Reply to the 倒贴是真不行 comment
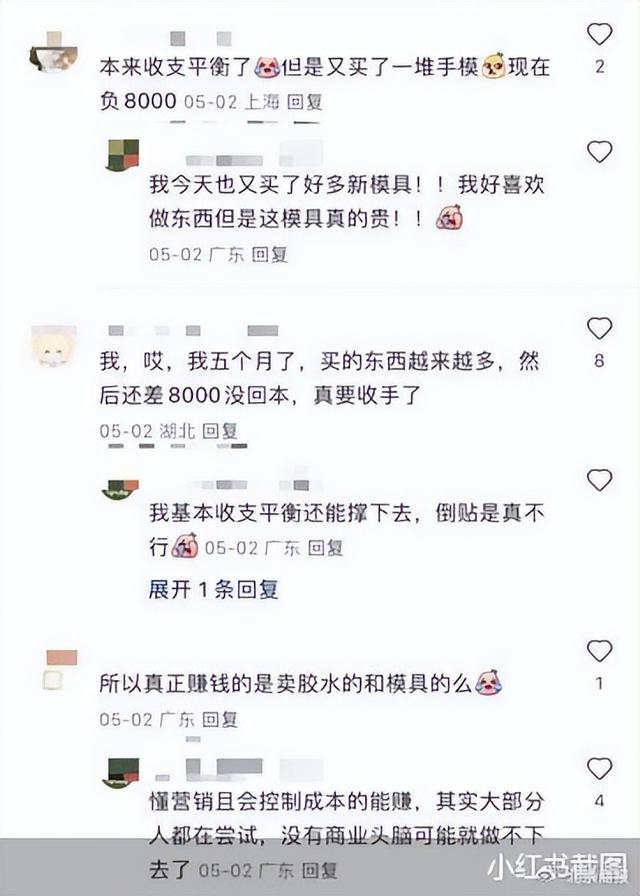This screenshot has height=896, width=640. point(325,548)
